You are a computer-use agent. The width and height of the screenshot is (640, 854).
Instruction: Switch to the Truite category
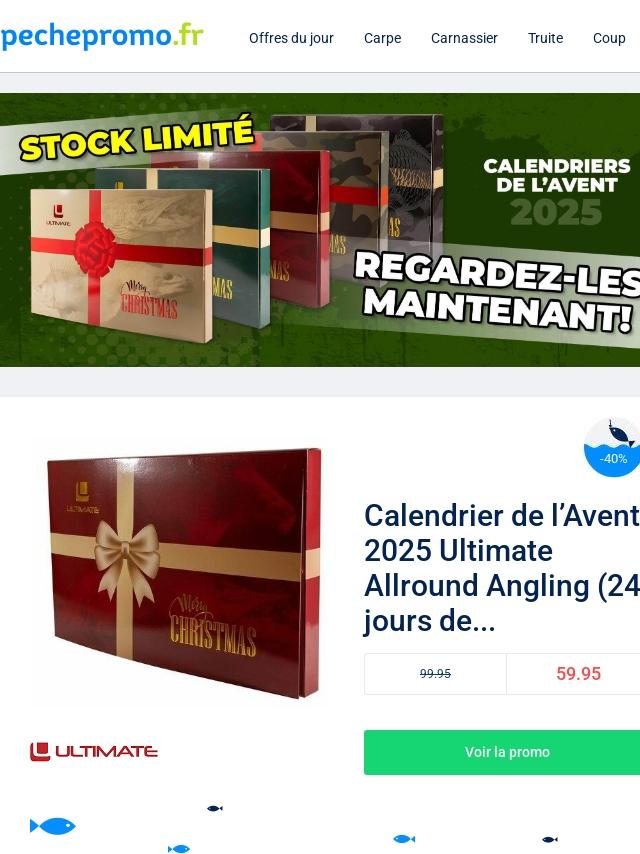[x=545, y=38]
